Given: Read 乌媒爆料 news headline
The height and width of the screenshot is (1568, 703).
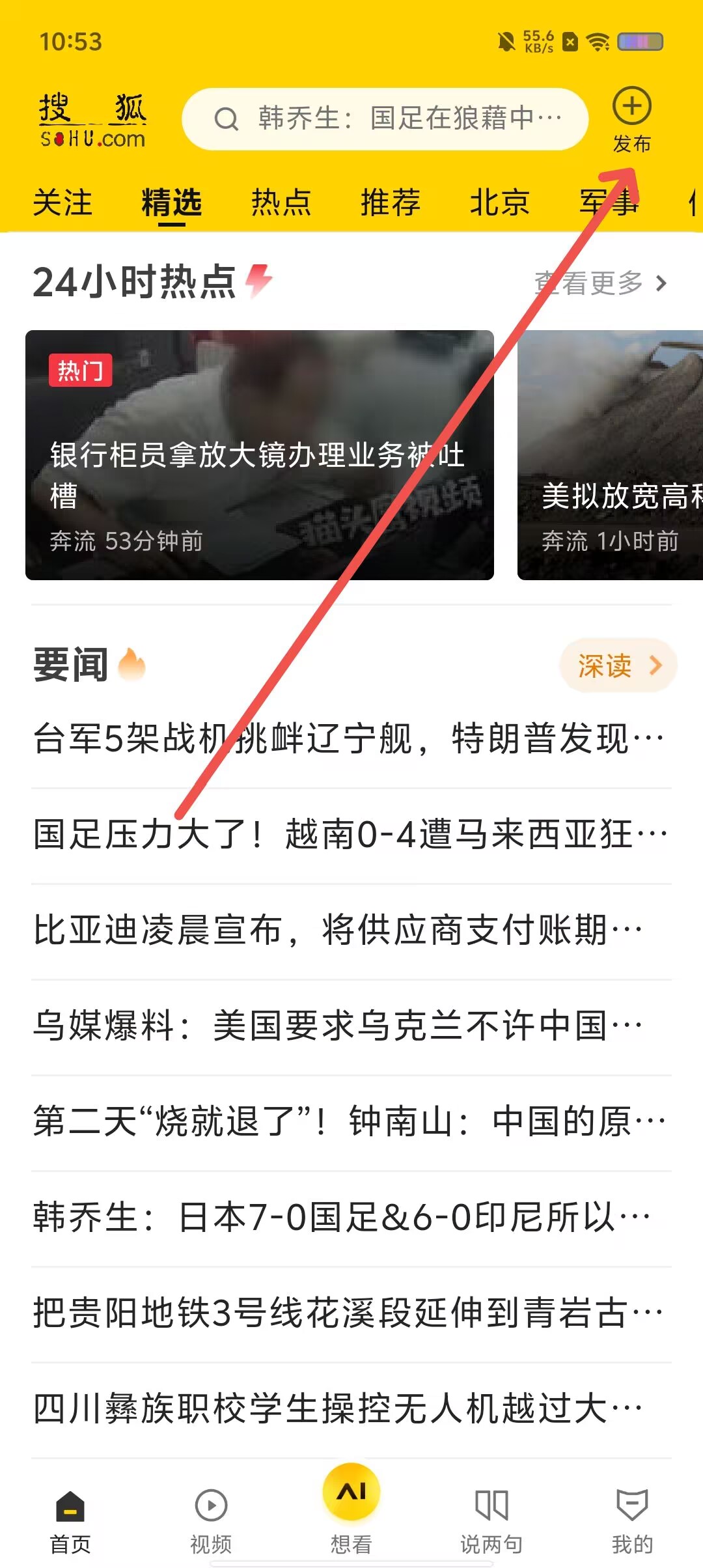Looking at the screenshot, I should click(x=338, y=1026).
